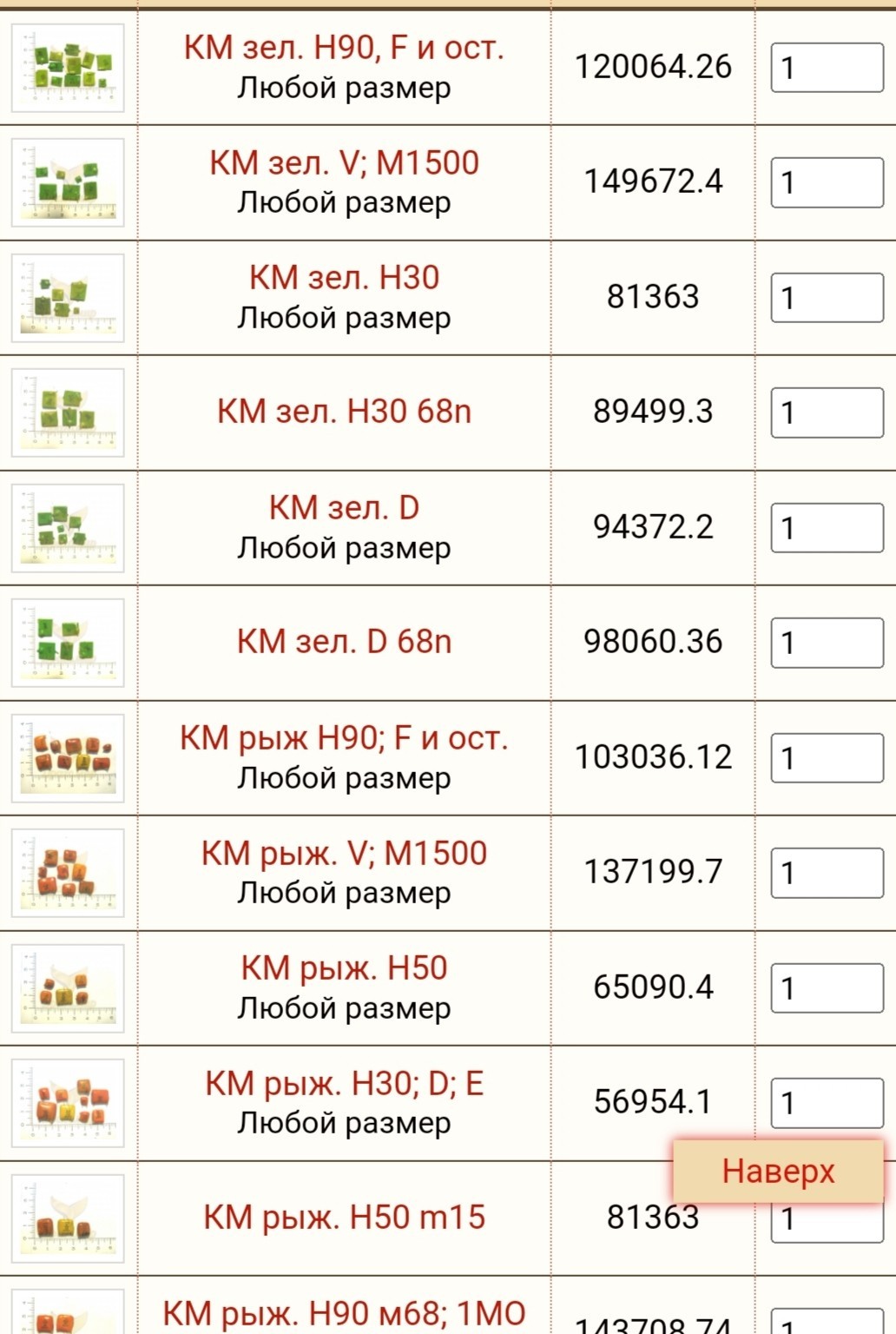The width and height of the screenshot is (896, 1334).
Task: Select quantity box in КМ зел. D row
Action: coord(827,528)
